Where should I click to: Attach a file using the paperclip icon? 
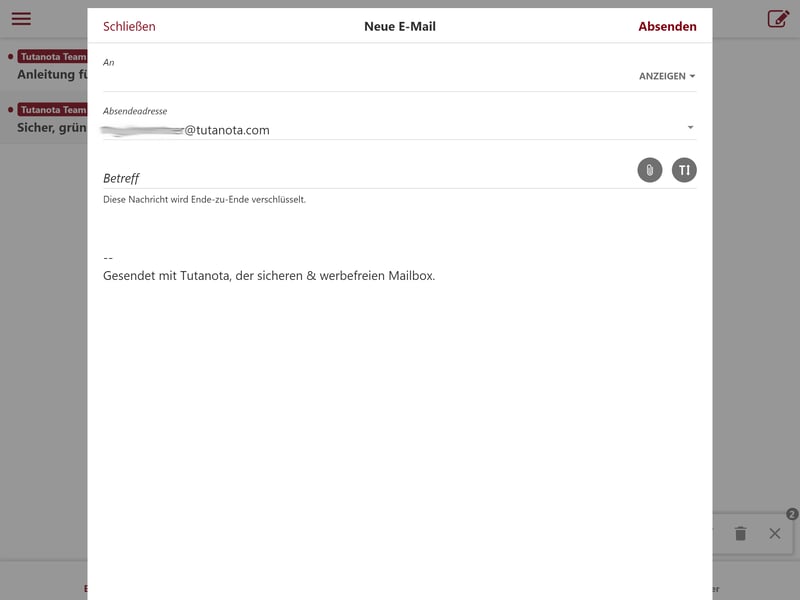point(650,170)
